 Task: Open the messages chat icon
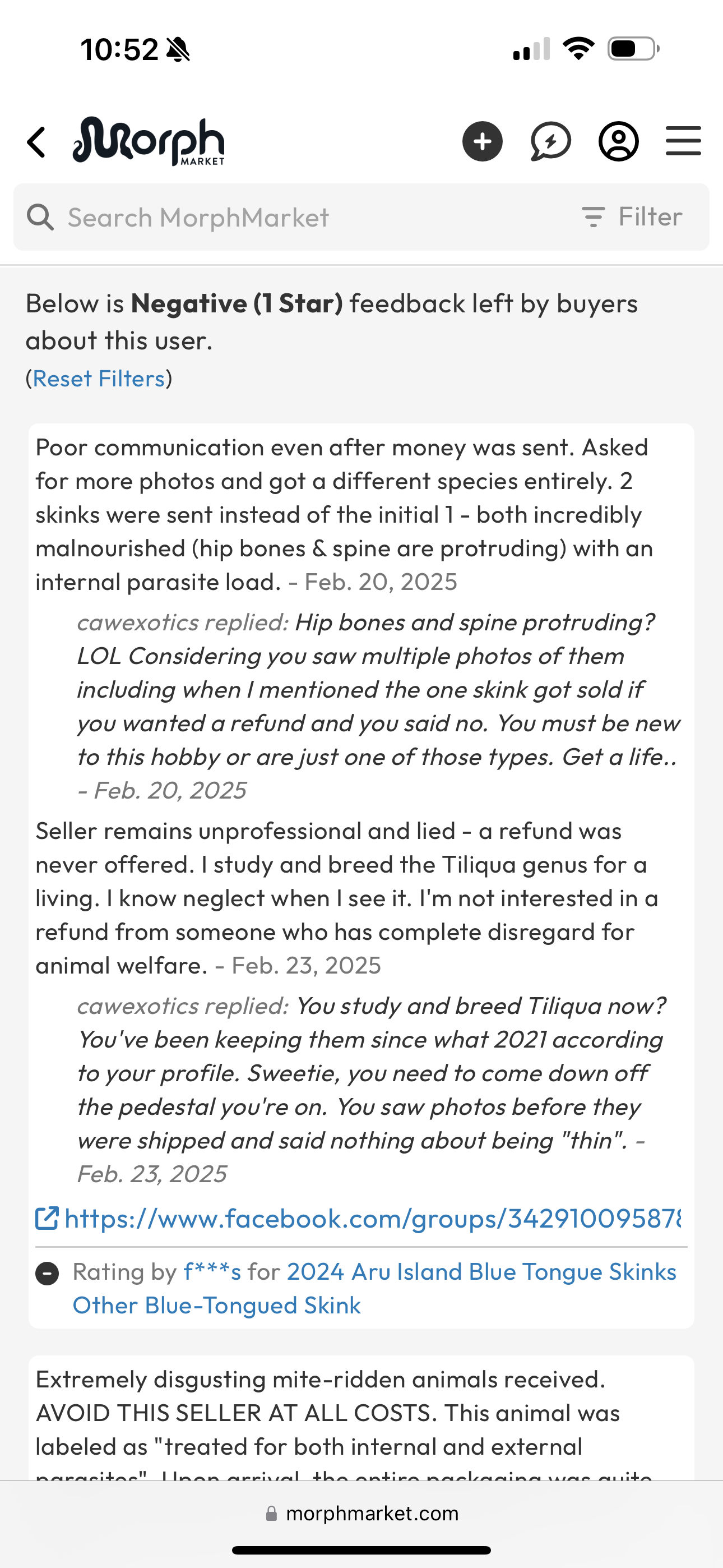[550, 142]
